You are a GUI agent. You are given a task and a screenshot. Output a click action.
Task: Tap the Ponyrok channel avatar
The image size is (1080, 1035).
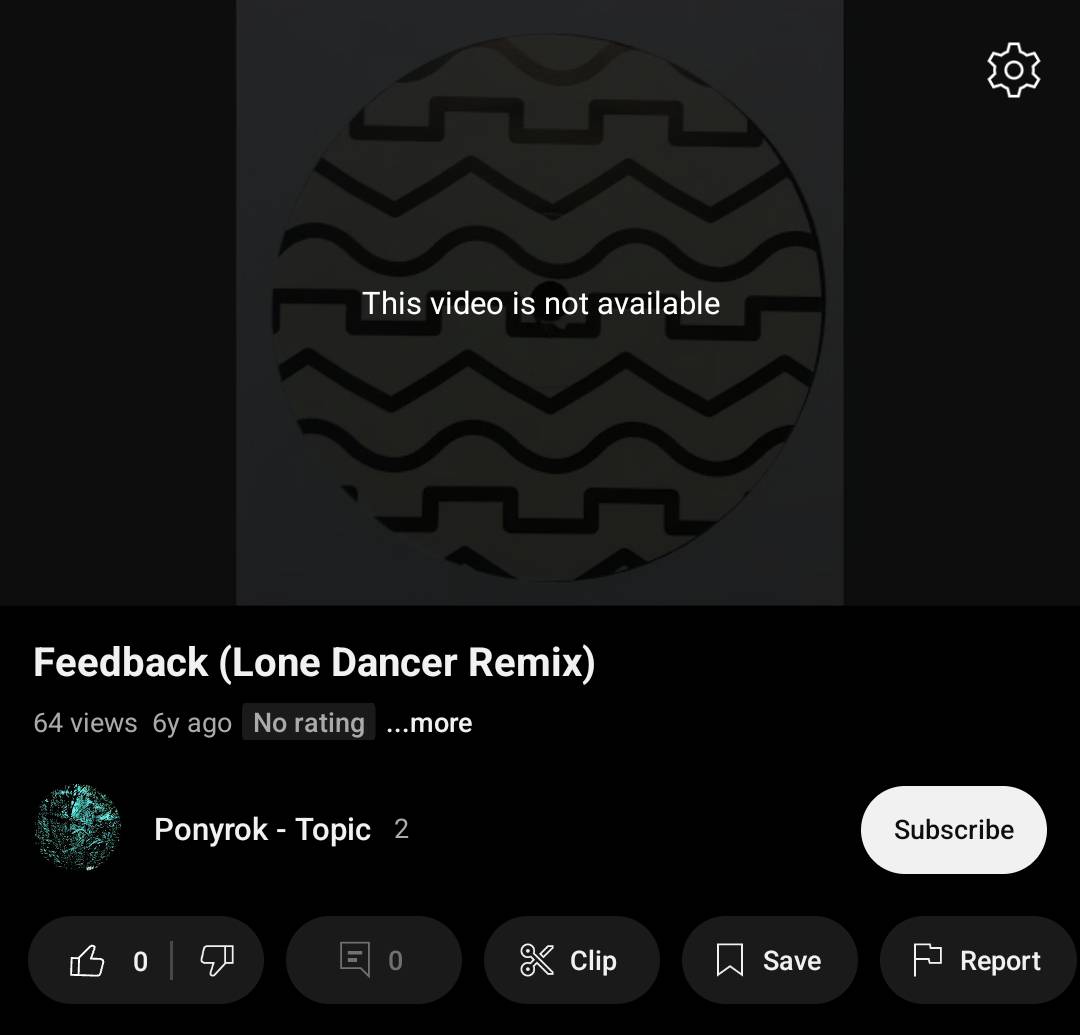[x=78, y=829]
